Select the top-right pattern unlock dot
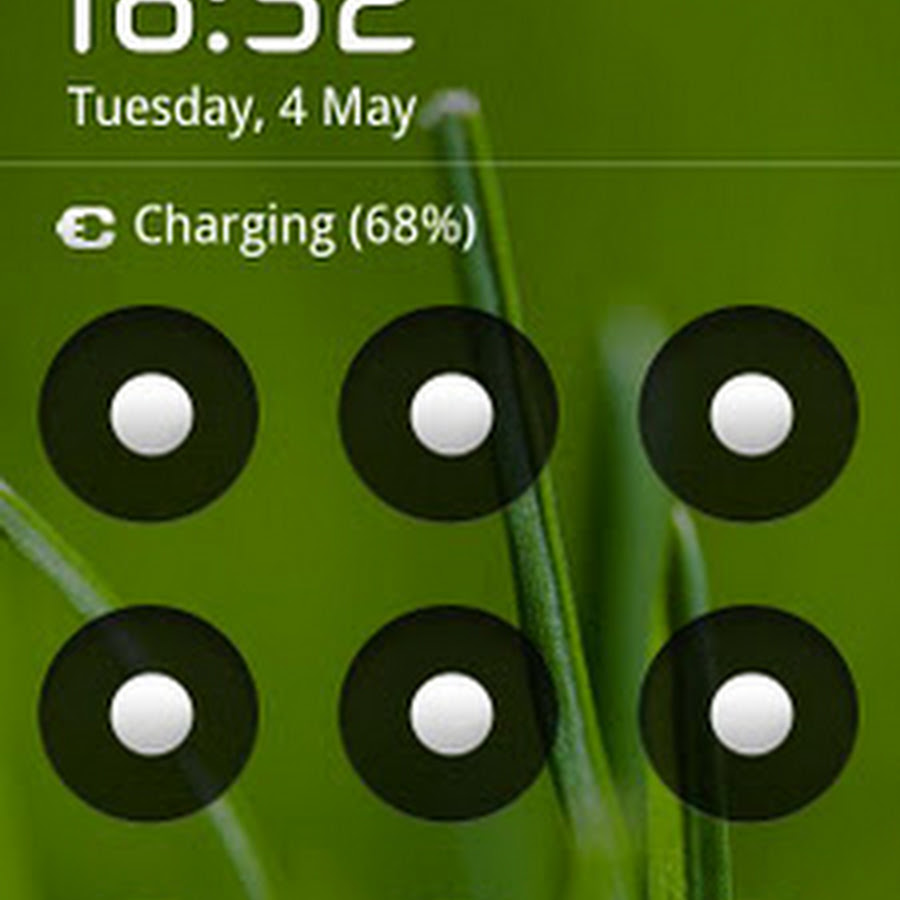Image resolution: width=900 pixels, height=900 pixels. pyautogui.click(x=751, y=414)
